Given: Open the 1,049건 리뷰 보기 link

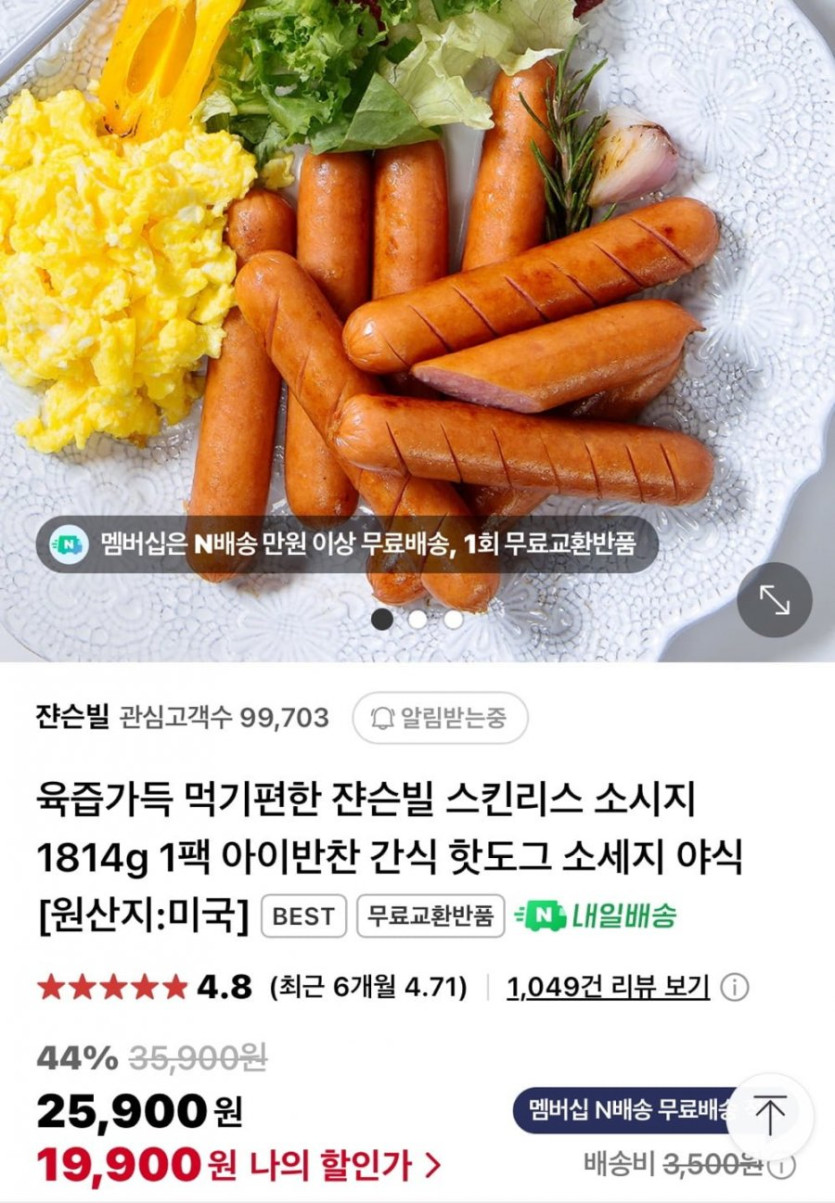Looking at the screenshot, I should click(x=608, y=988).
